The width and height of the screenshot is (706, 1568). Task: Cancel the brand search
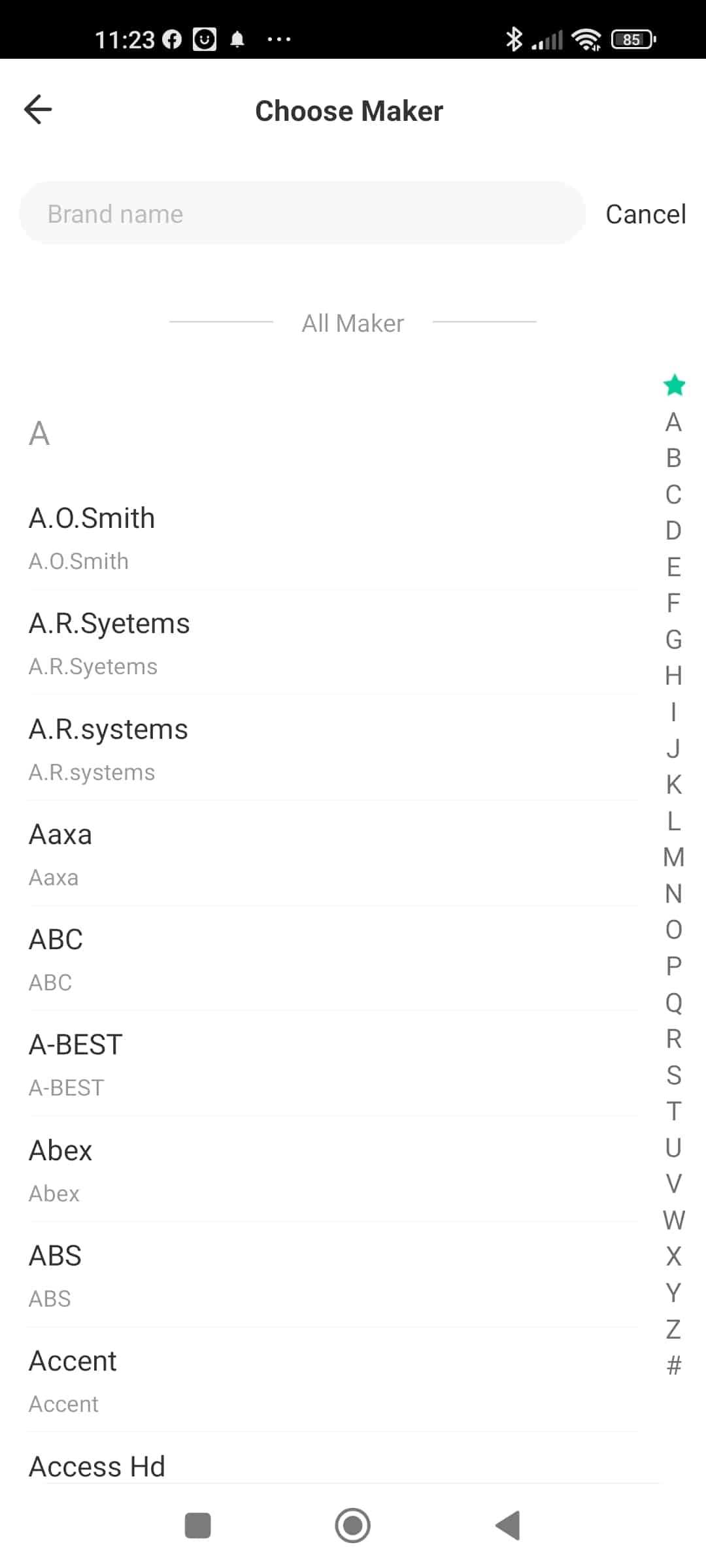(645, 214)
